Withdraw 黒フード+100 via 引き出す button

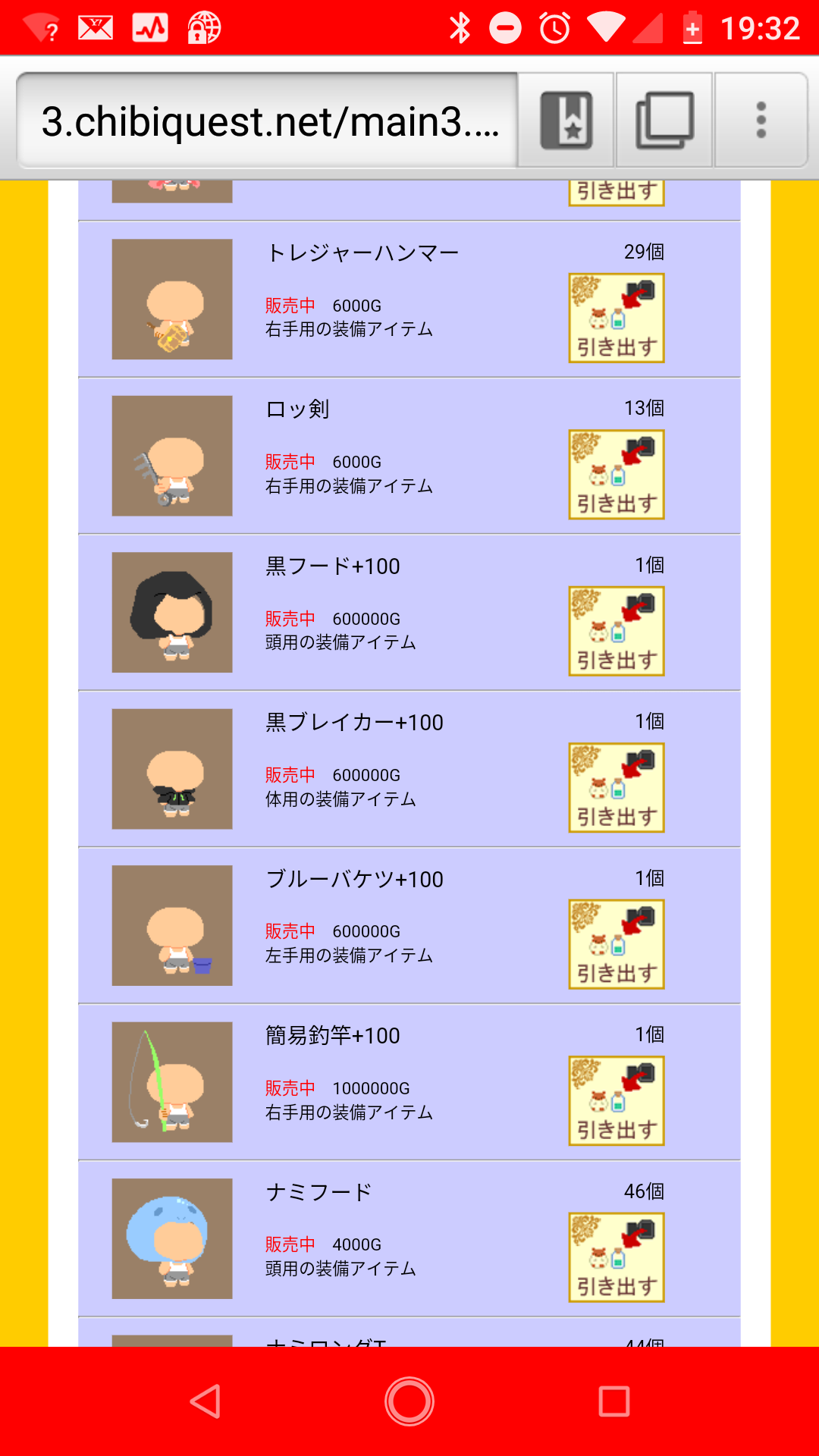617,631
